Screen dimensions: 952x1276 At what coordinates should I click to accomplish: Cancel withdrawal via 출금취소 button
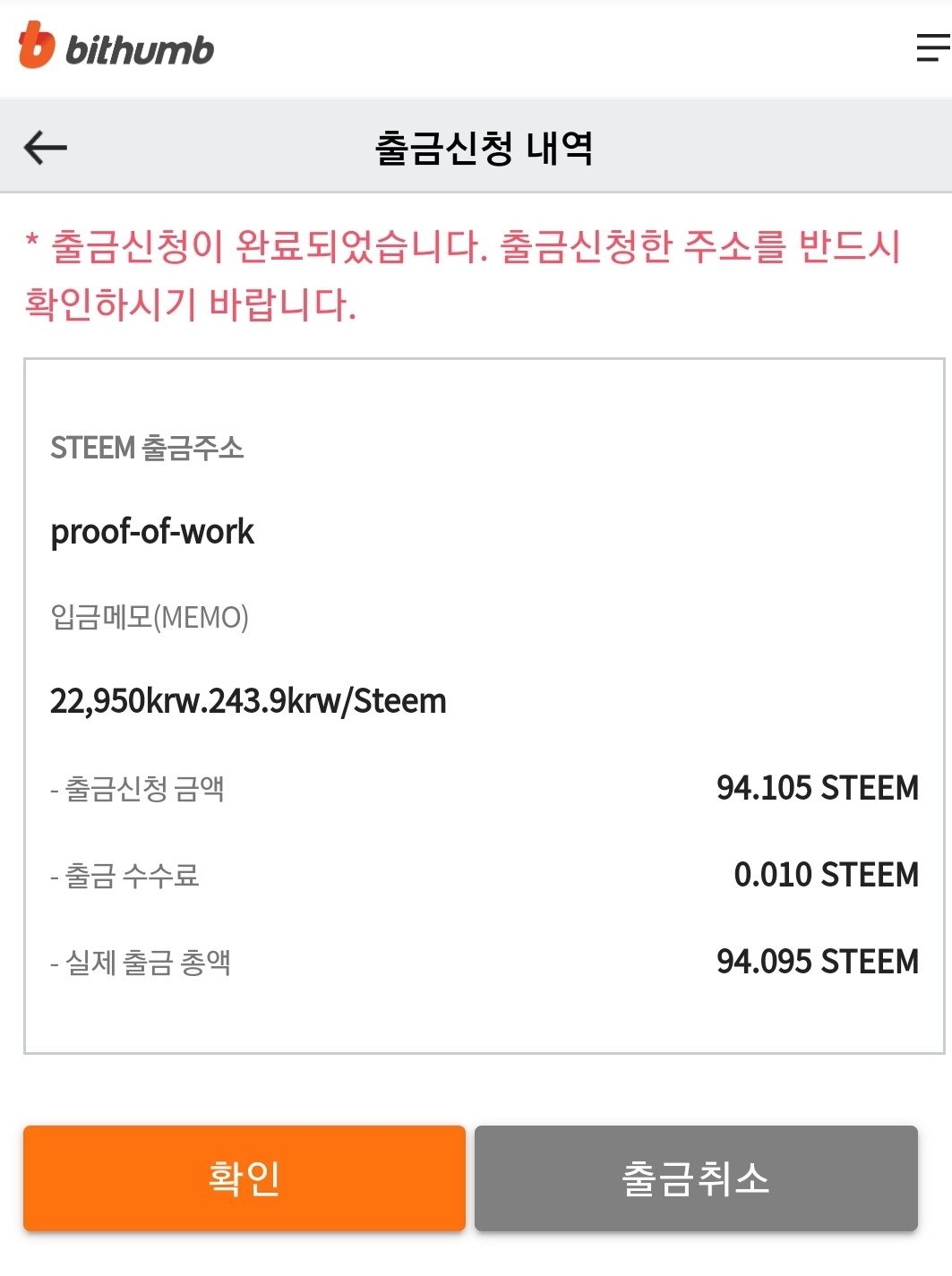point(696,1178)
